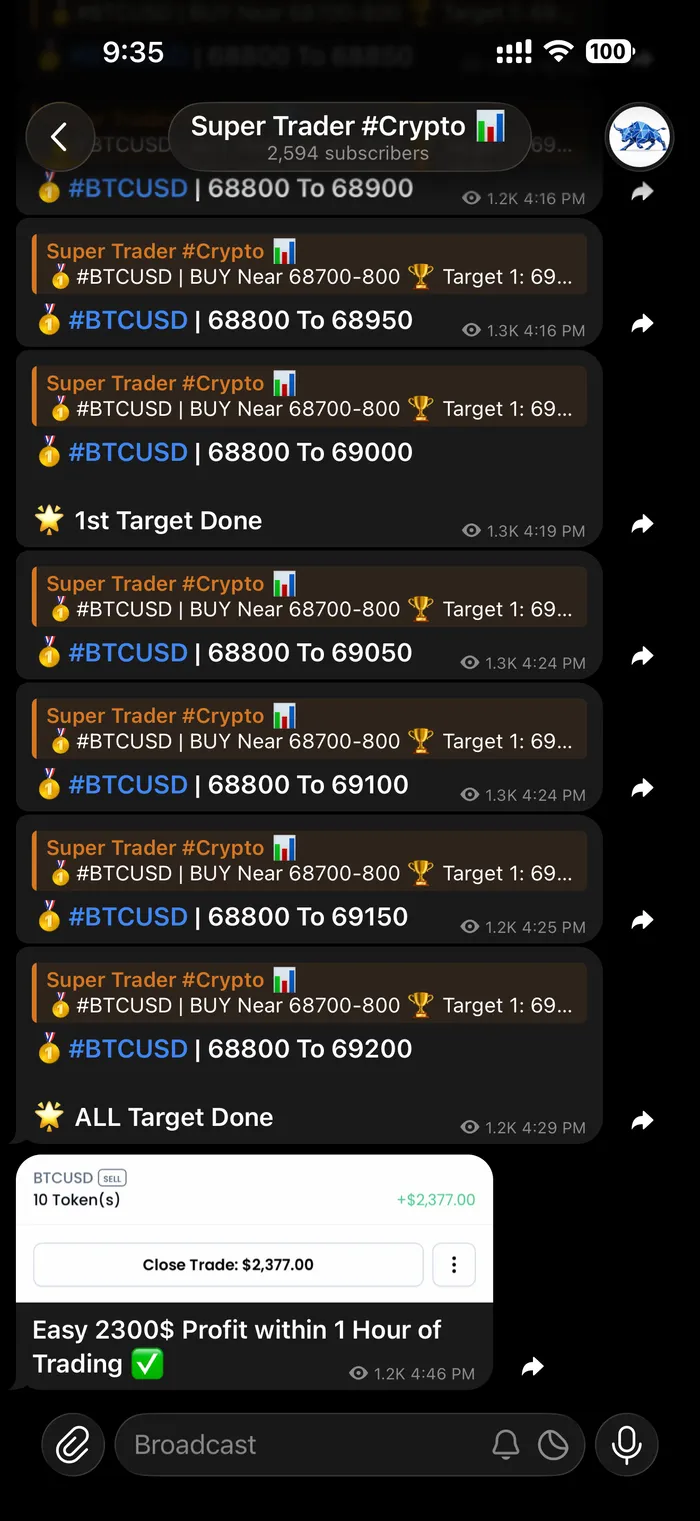700x1521 pixels.
Task: Forward the ALL Target Done message
Action: point(642,1121)
